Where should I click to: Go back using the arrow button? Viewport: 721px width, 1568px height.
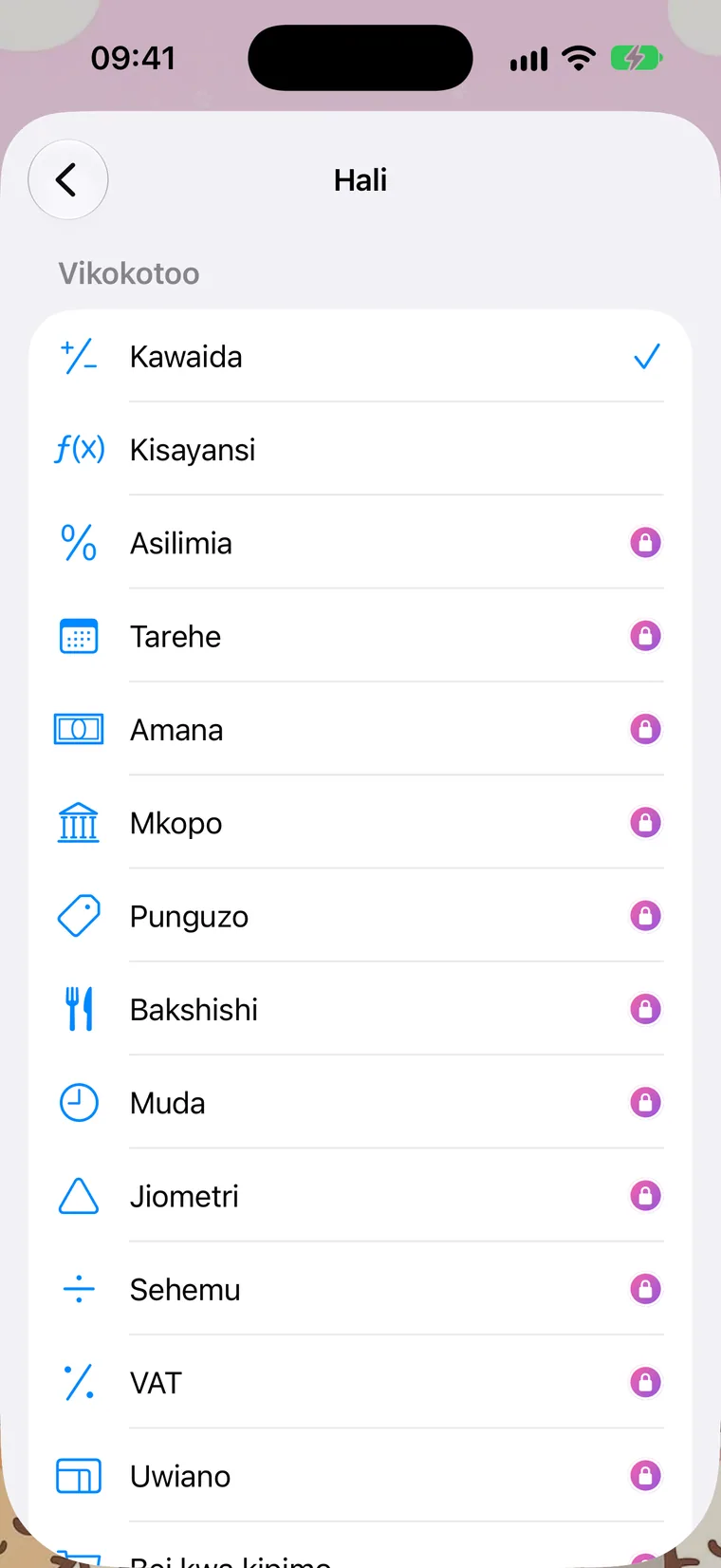click(x=67, y=179)
